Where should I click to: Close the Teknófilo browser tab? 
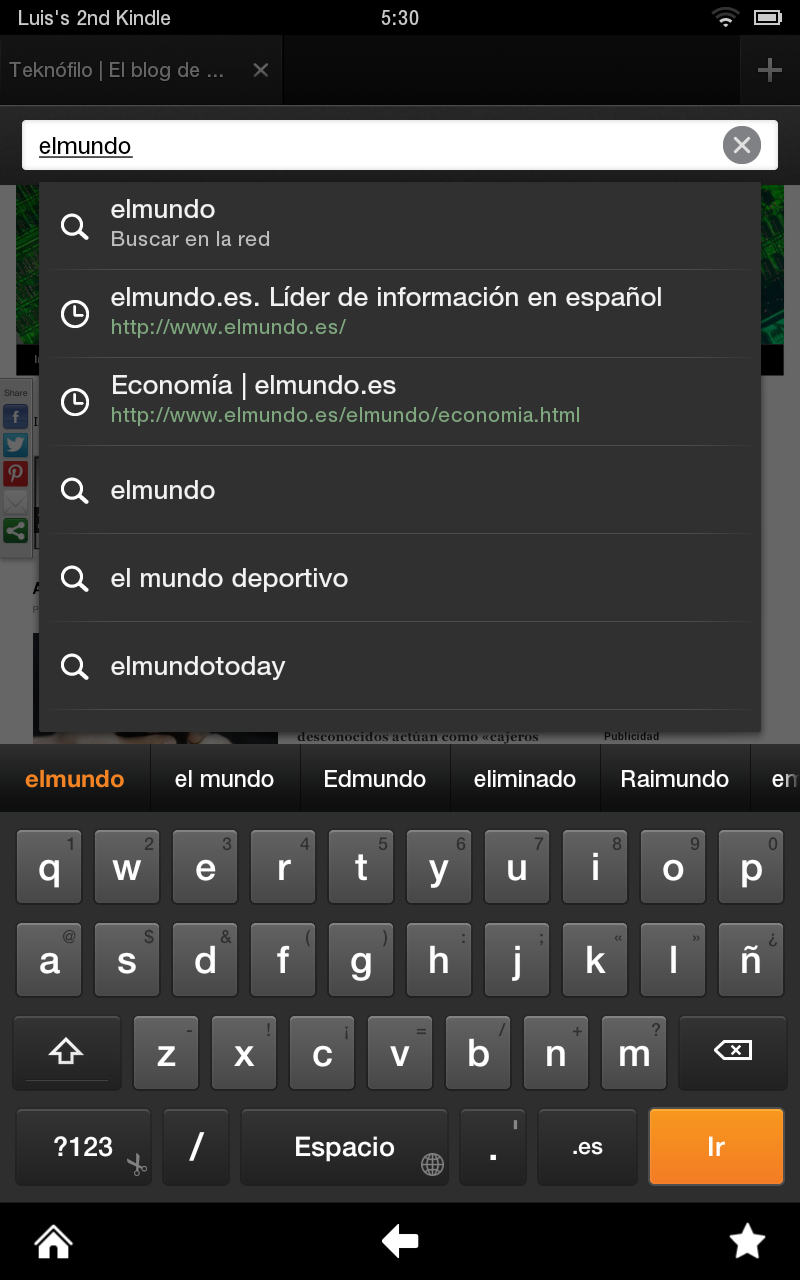click(260, 70)
